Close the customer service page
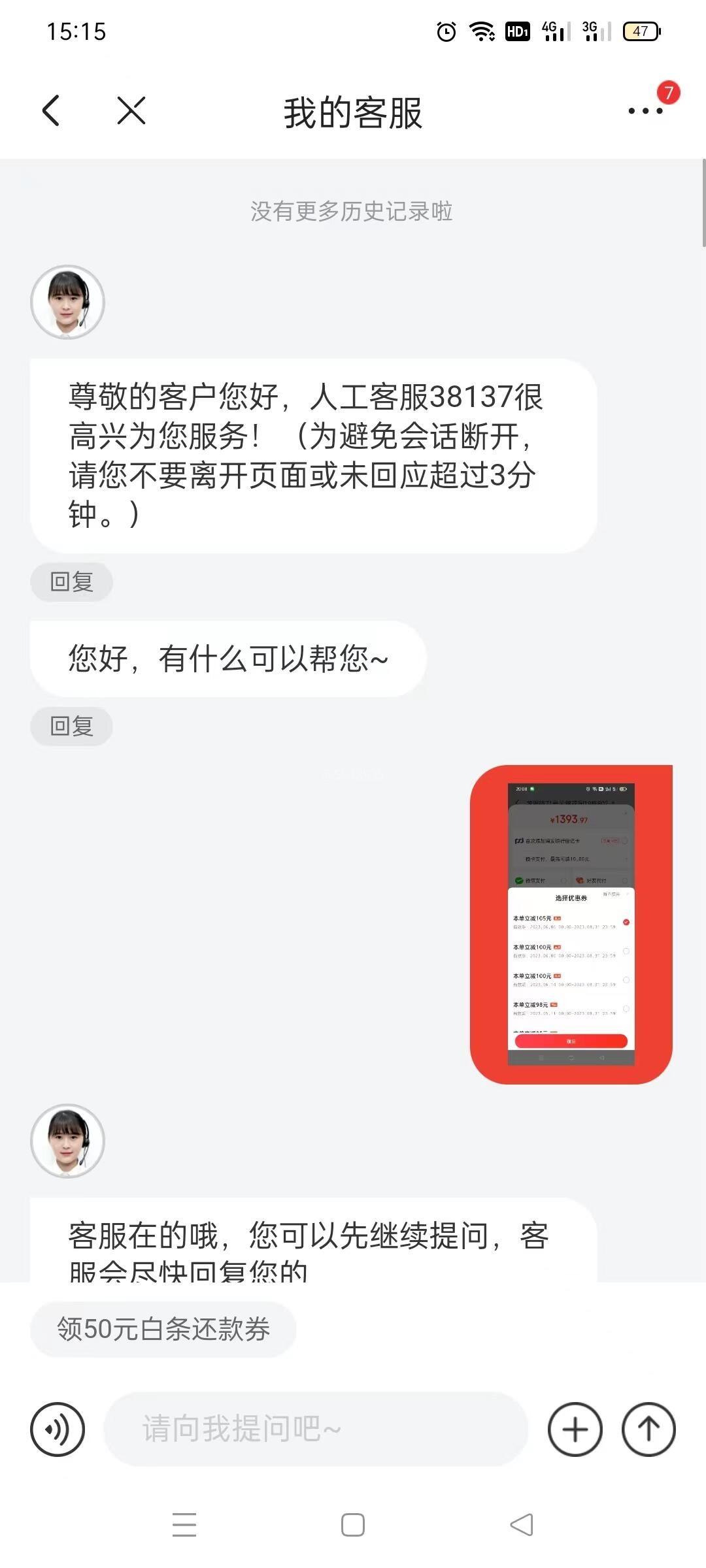The image size is (706, 1568). [131, 110]
